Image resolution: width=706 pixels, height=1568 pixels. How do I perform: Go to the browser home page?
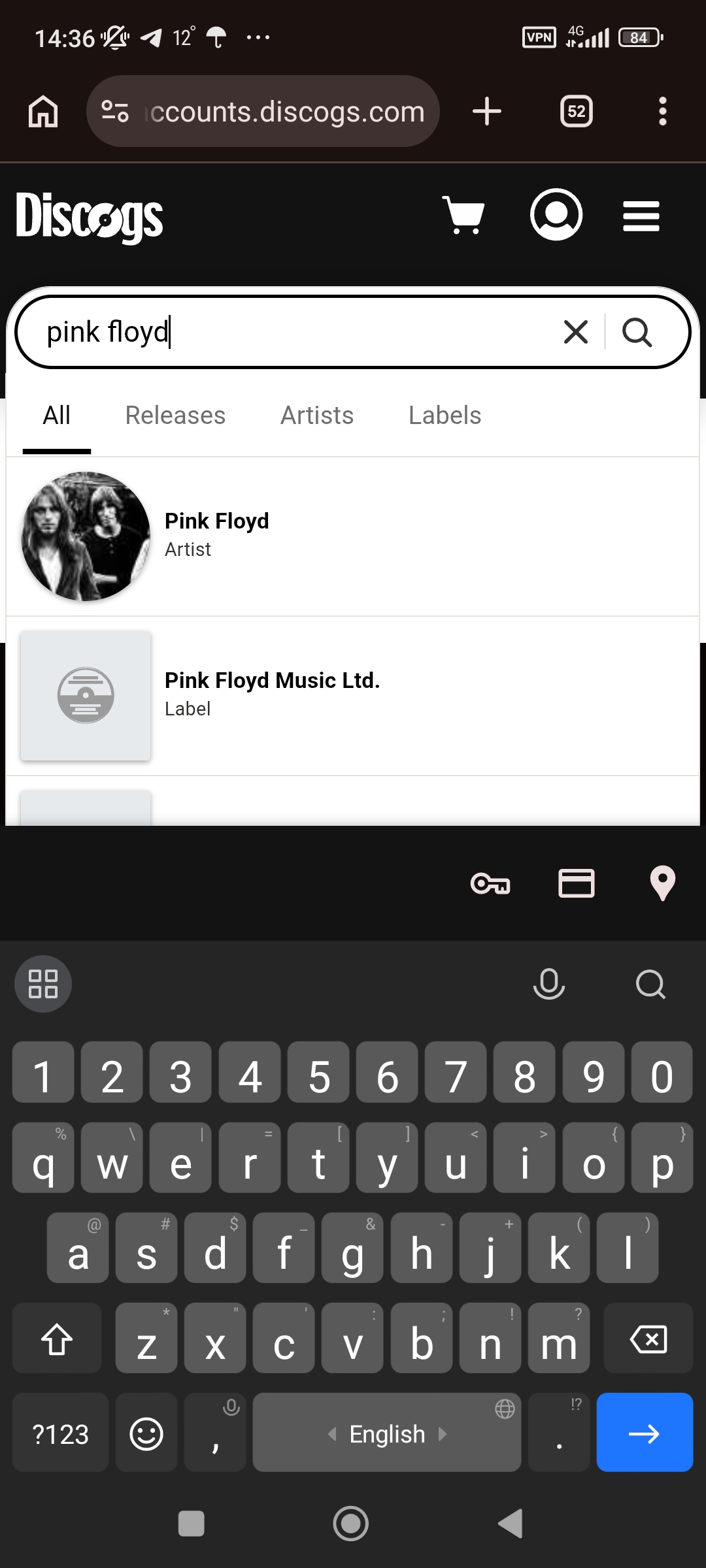(43, 111)
